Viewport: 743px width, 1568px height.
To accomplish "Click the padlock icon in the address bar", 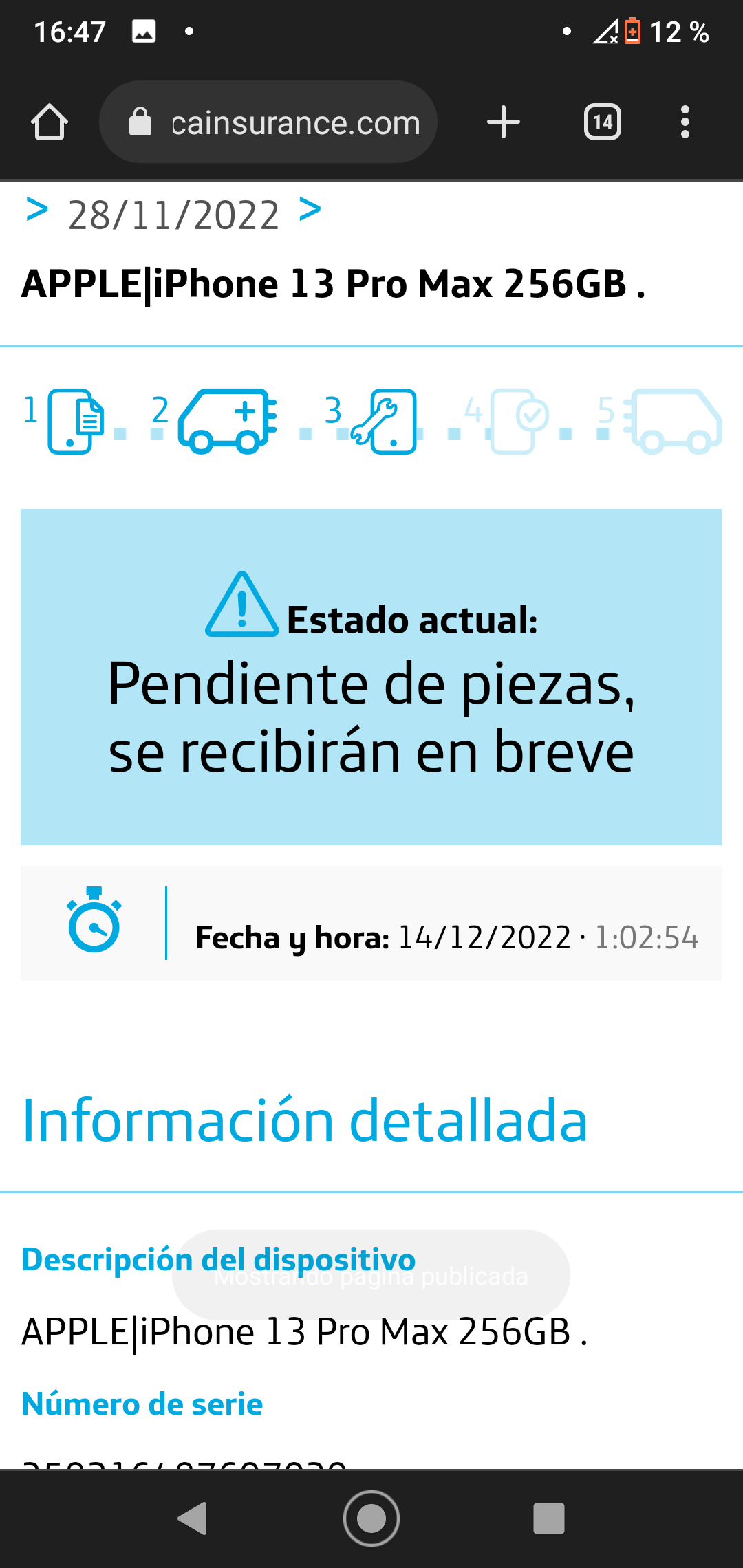I will point(141,122).
